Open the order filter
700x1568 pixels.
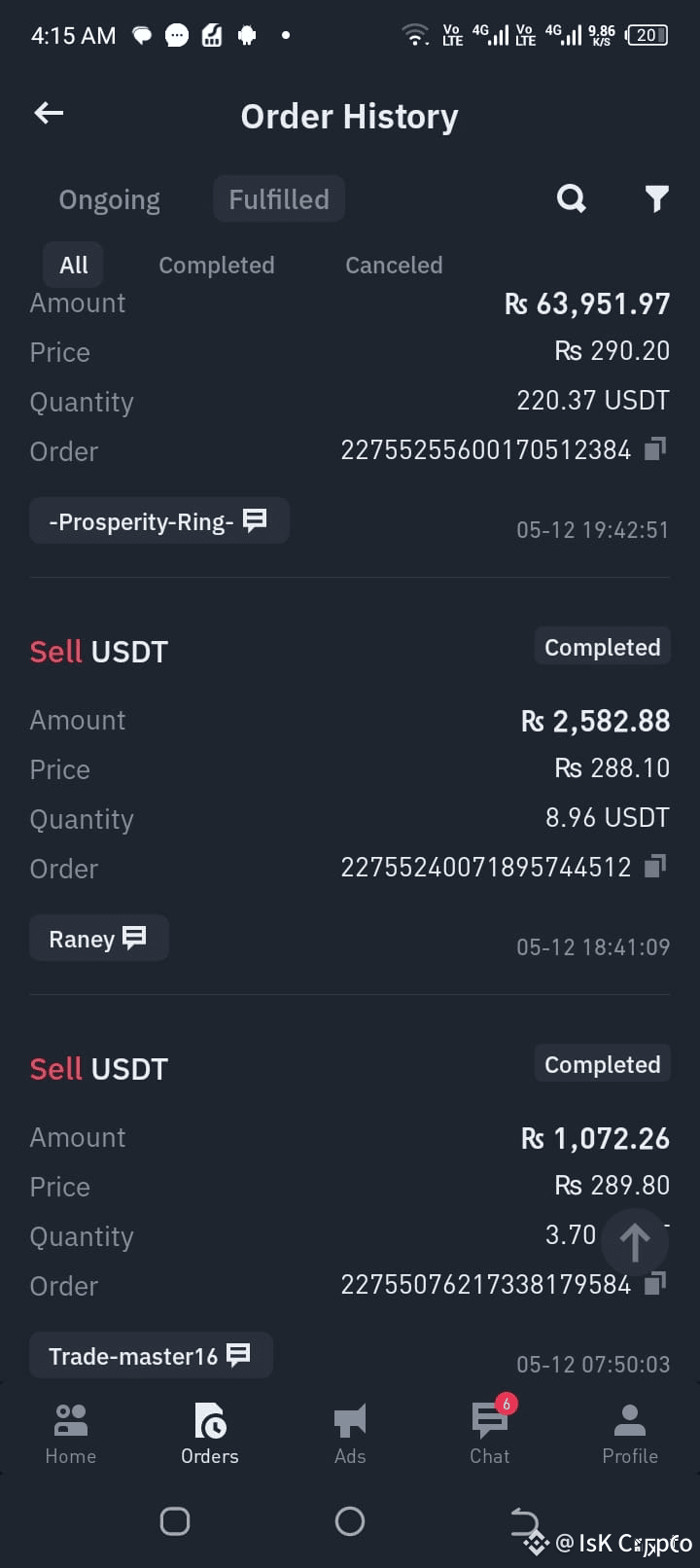(x=657, y=199)
